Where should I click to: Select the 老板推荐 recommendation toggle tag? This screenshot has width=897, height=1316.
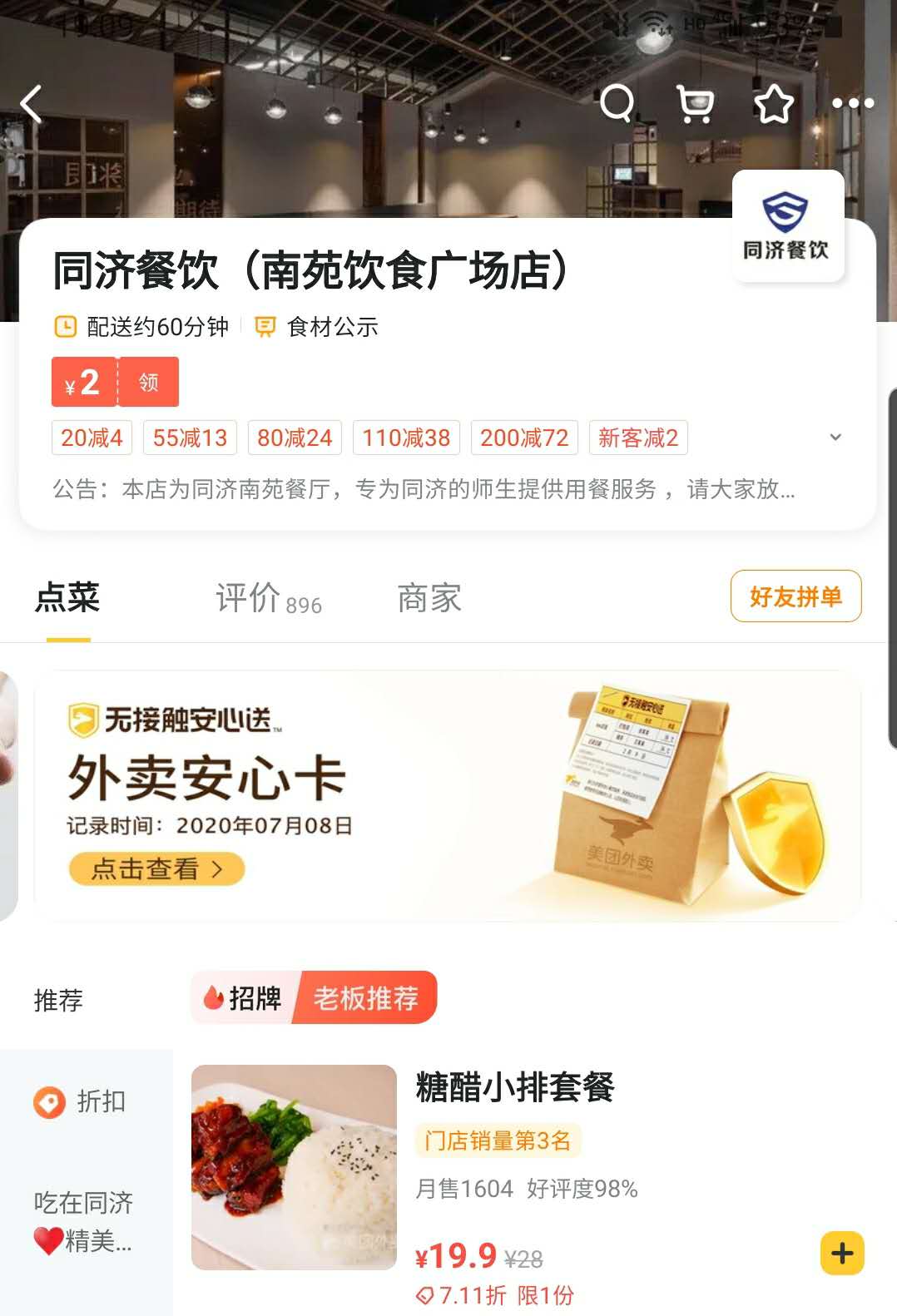click(367, 998)
